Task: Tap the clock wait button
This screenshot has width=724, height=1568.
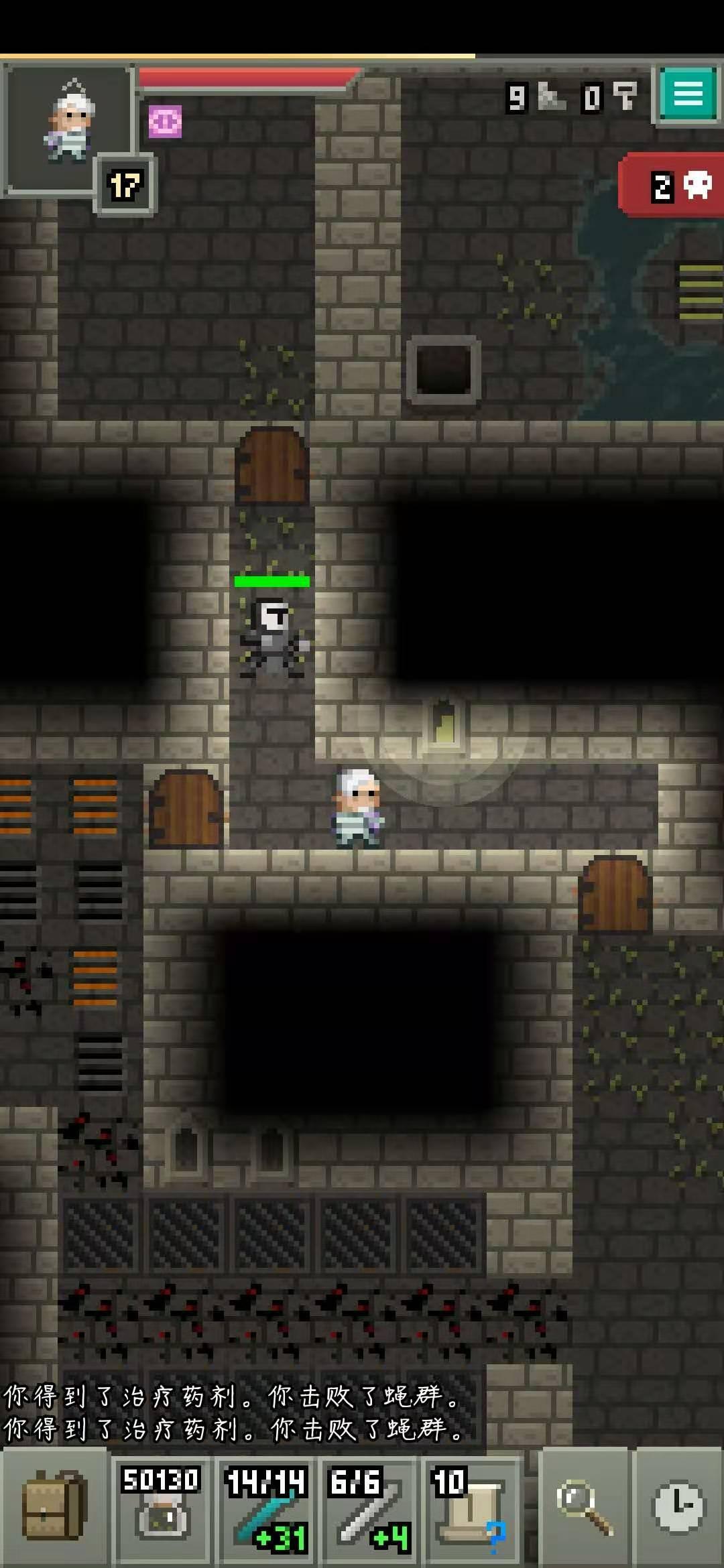Action: (x=678, y=1508)
